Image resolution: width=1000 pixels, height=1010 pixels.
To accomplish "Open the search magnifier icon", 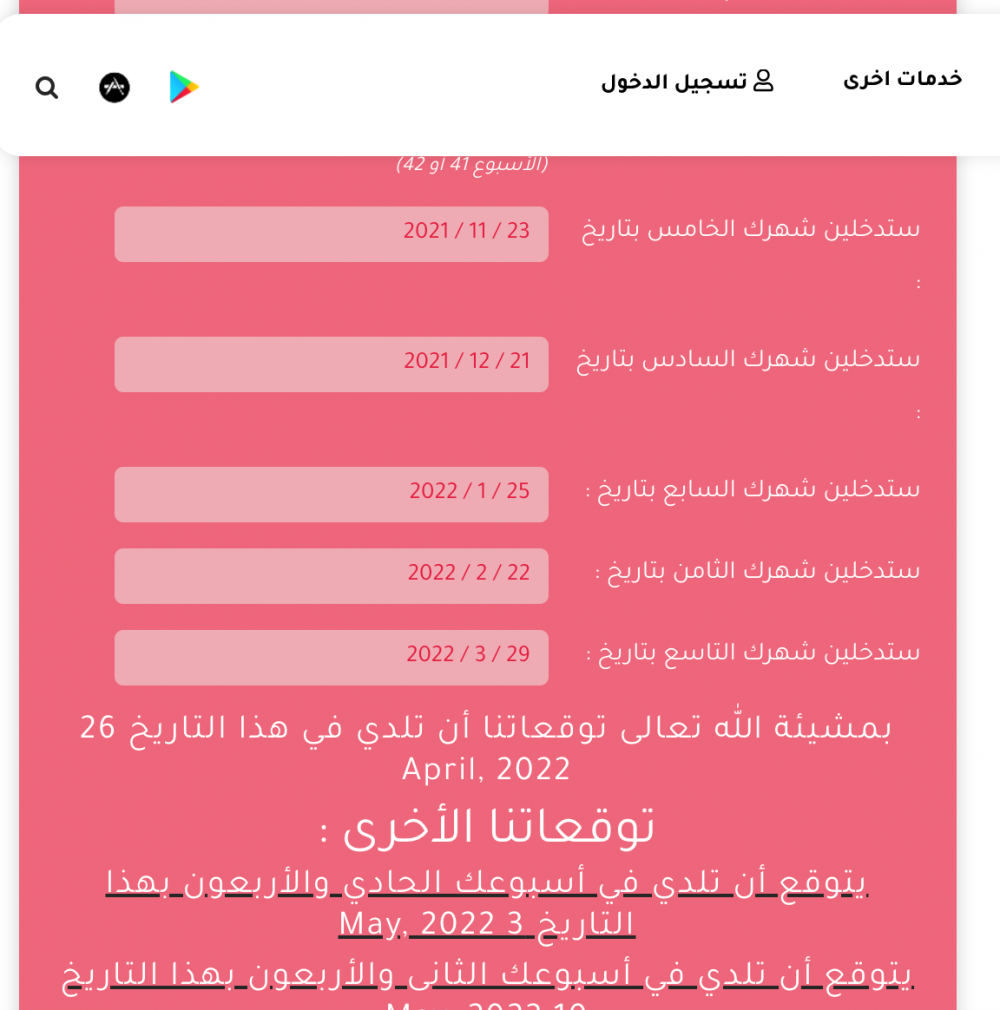I will click(46, 87).
